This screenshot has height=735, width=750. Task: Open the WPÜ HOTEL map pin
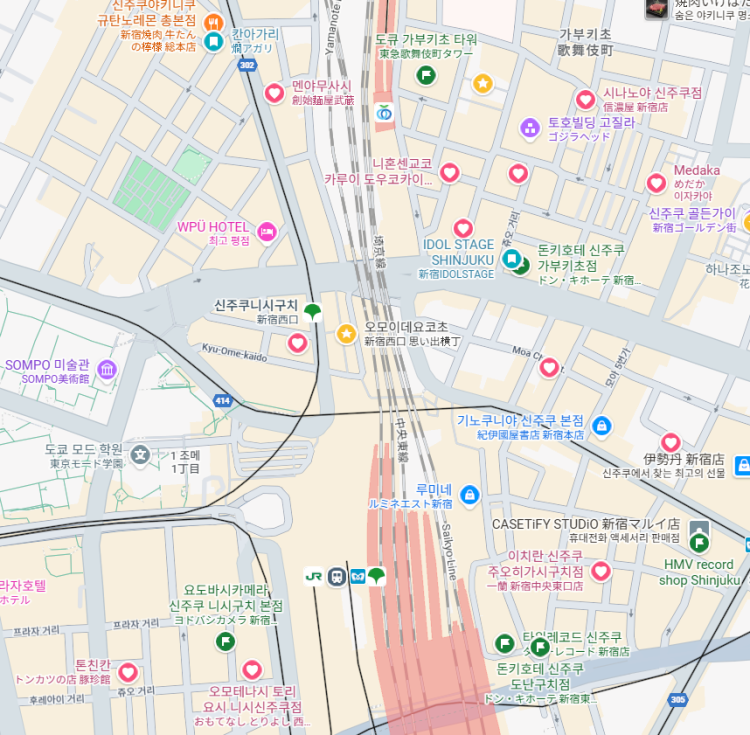(266, 232)
